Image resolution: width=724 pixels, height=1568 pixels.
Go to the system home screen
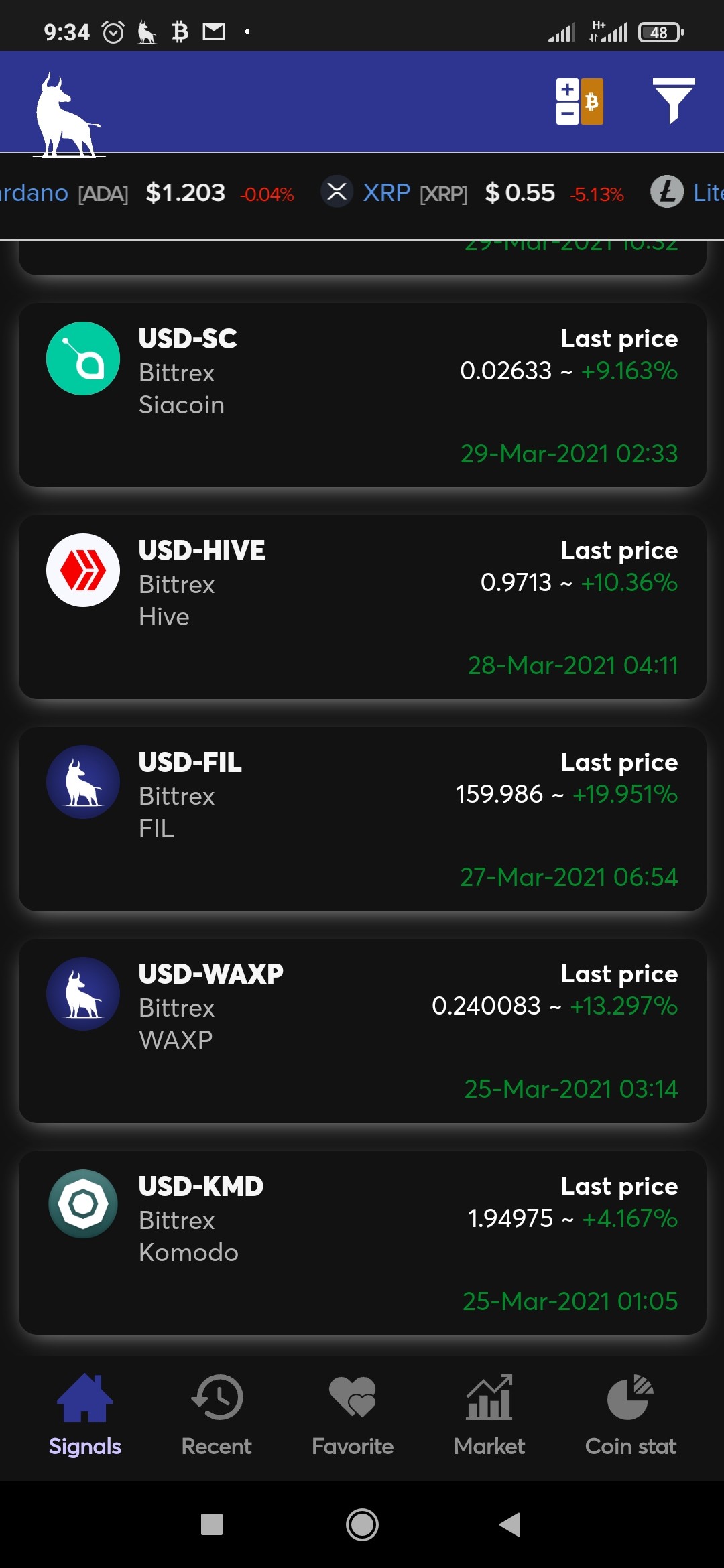pos(362,1524)
